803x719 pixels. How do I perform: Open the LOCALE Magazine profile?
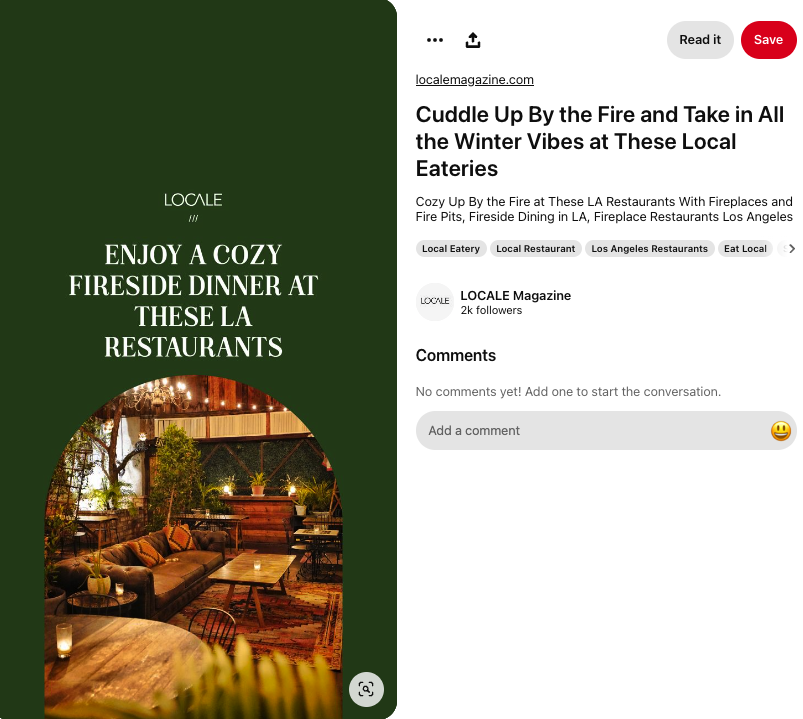[x=515, y=296]
